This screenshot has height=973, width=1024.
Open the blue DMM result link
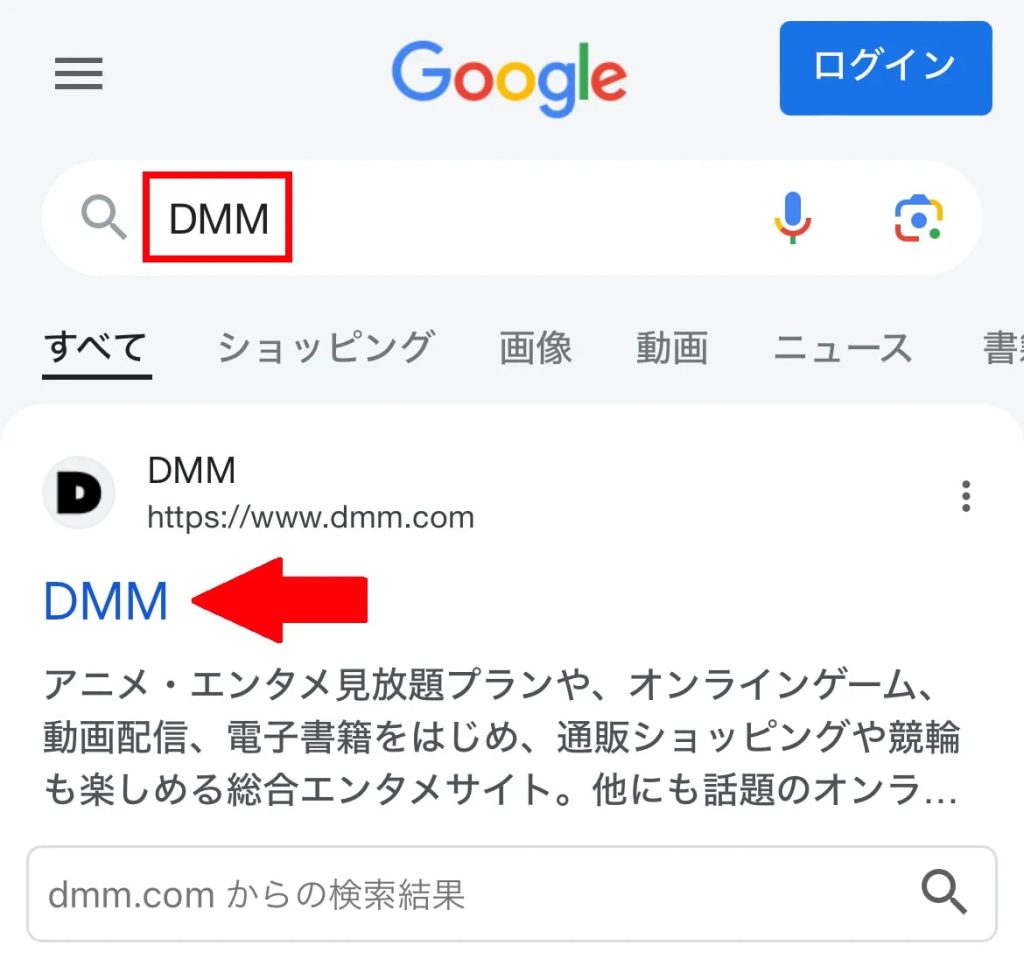(106, 601)
